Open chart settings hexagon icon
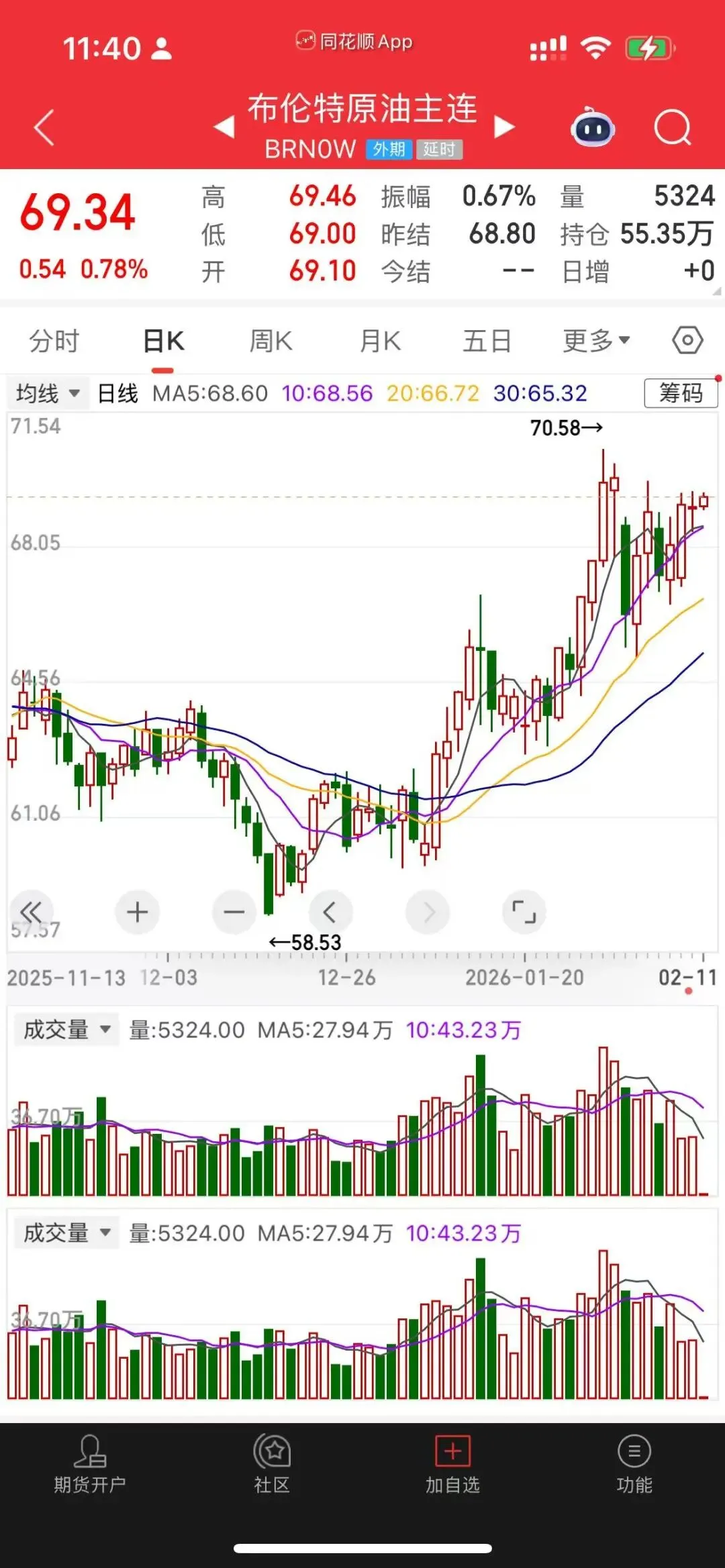Screen dimensions: 725x1568 (687, 340)
